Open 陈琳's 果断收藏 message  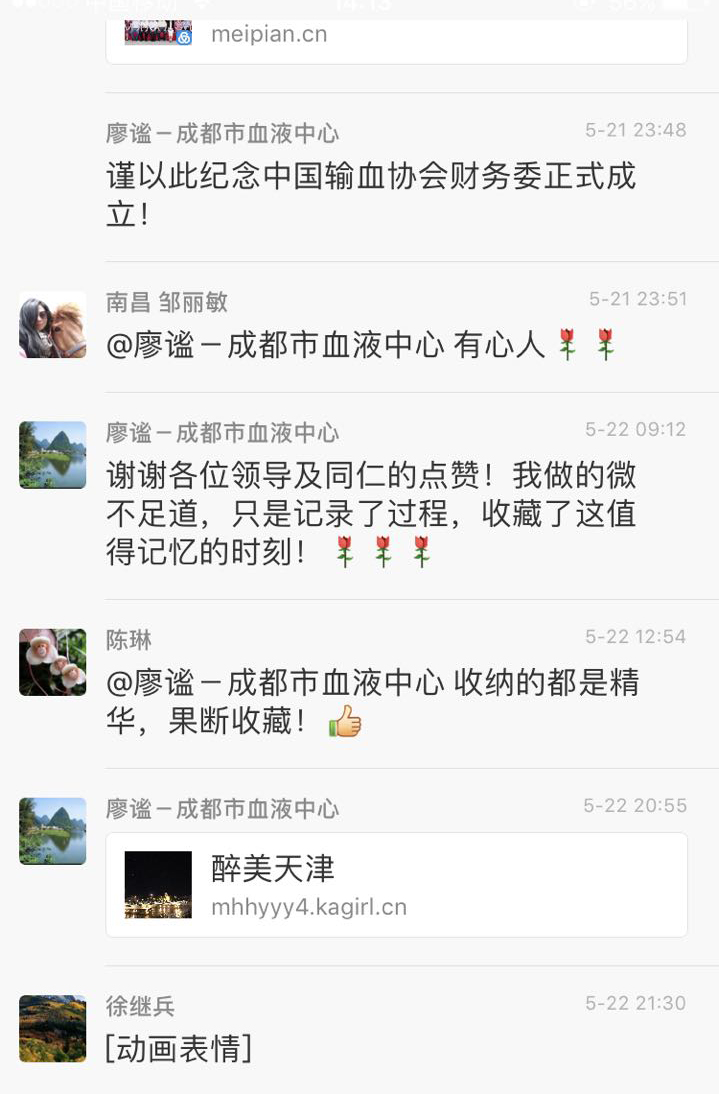(372, 702)
